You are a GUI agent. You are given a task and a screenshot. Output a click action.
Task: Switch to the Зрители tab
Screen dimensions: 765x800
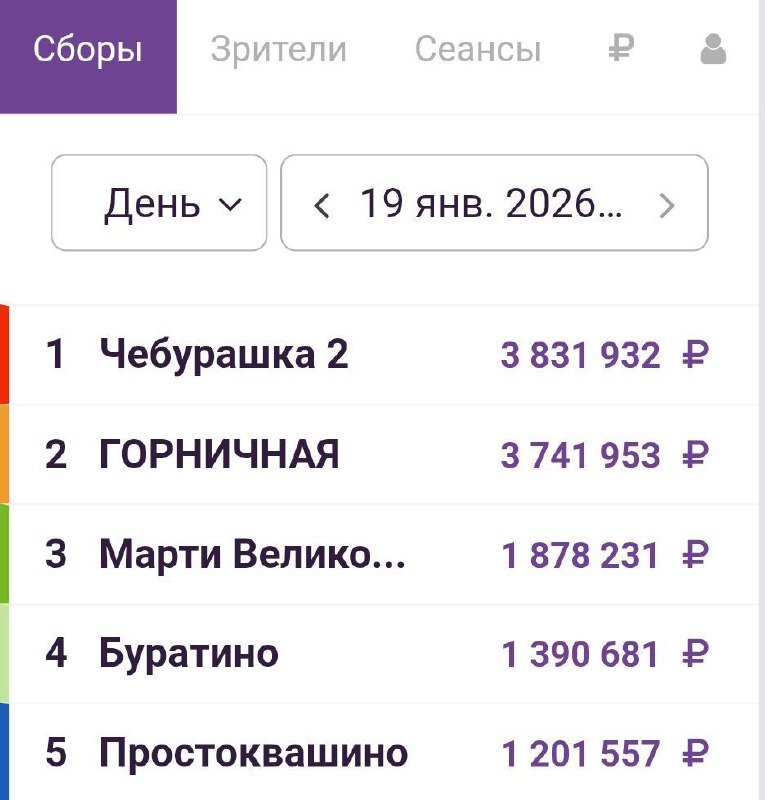[x=278, y=50]
